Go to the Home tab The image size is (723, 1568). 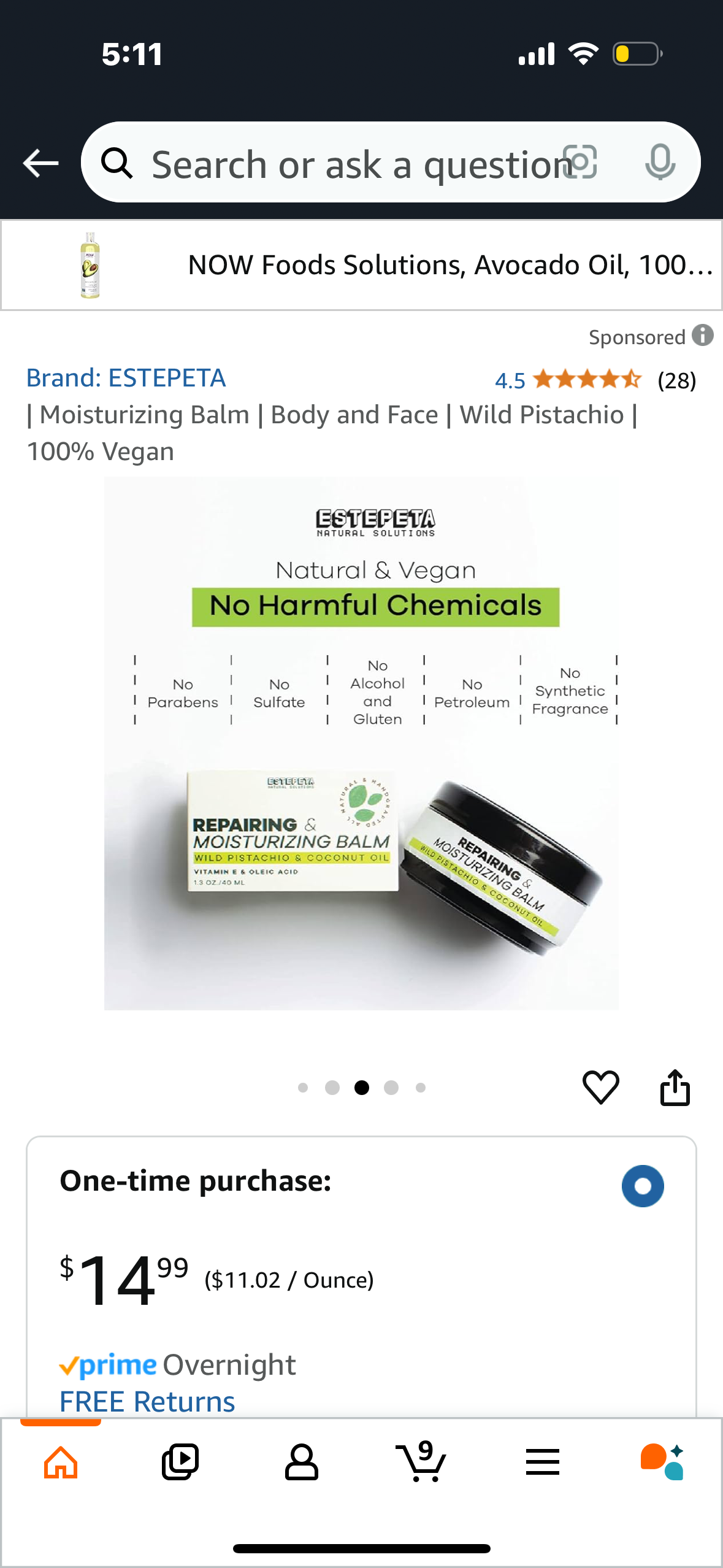click(x=61, y=1462)
